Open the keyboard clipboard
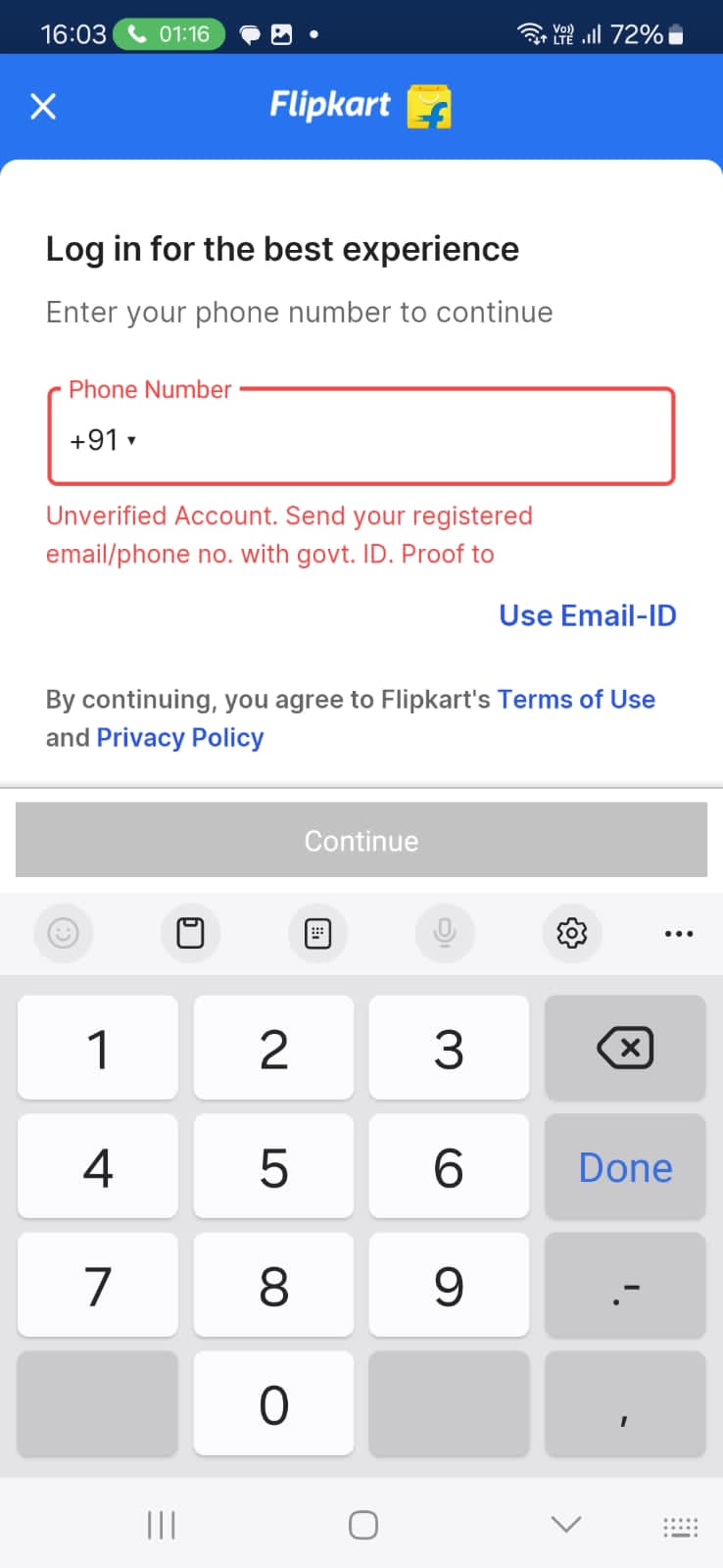 190,933
